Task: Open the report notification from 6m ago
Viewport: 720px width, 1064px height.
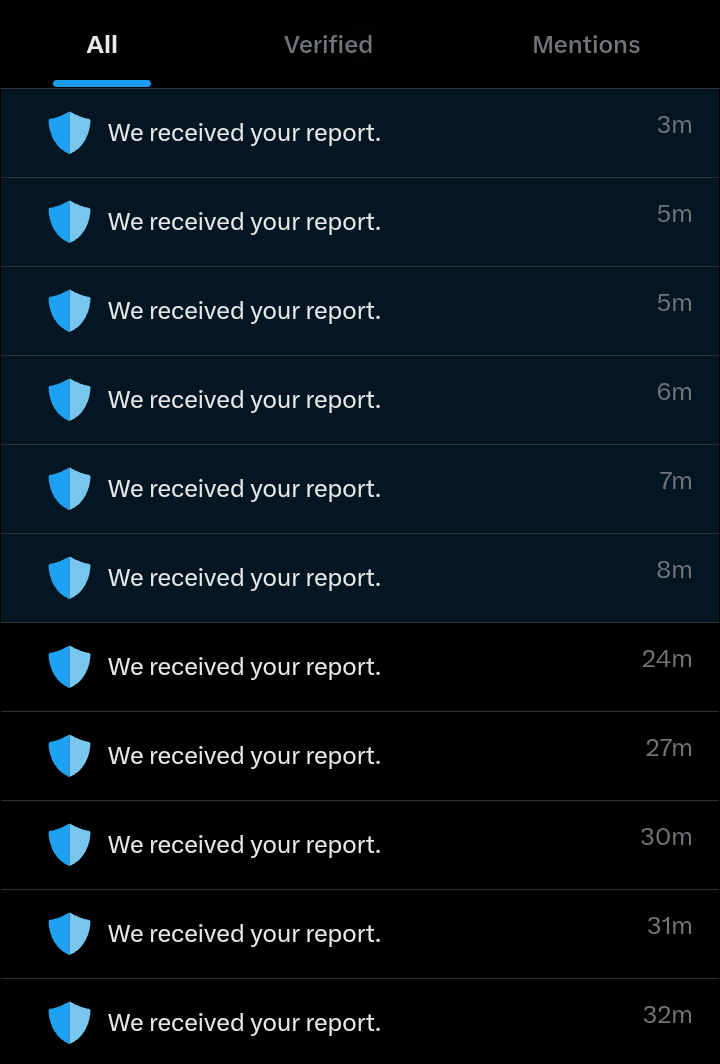Action: tap(360, 400)
